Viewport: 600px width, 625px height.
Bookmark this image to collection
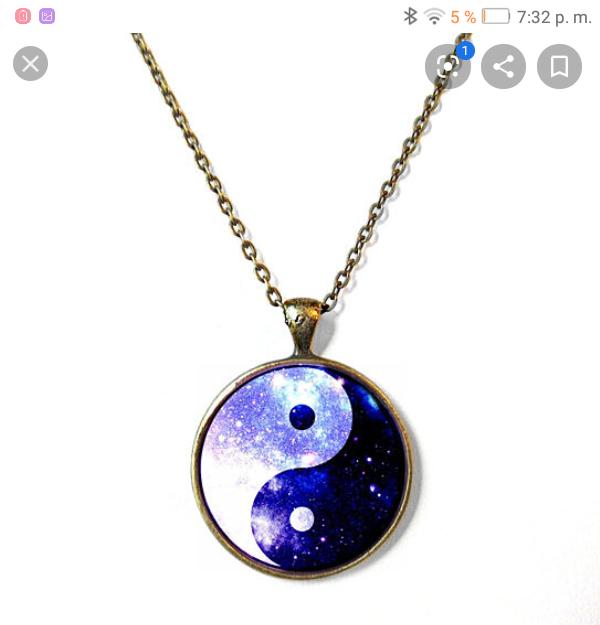click(559, 67)
